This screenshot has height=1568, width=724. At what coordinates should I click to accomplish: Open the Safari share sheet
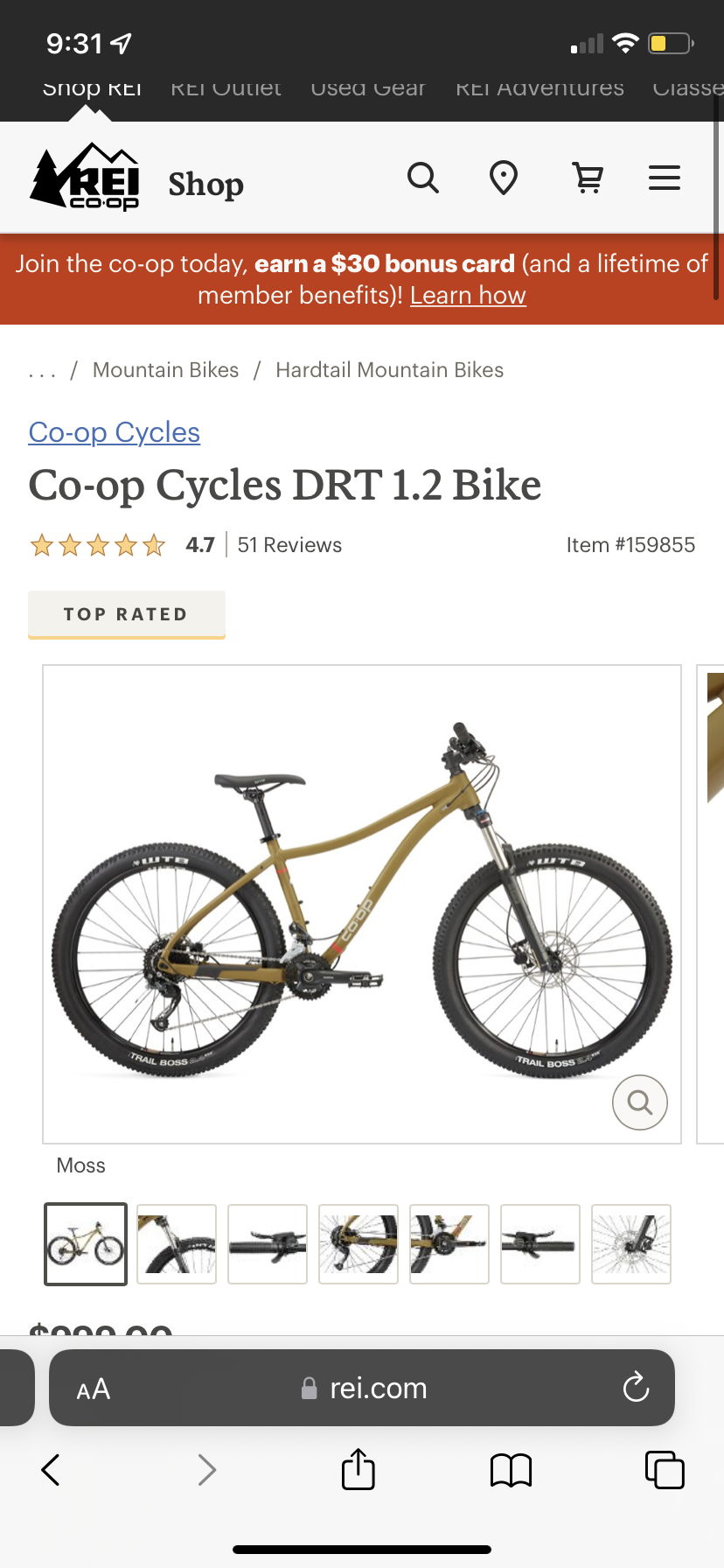[x=358, y=1469]
